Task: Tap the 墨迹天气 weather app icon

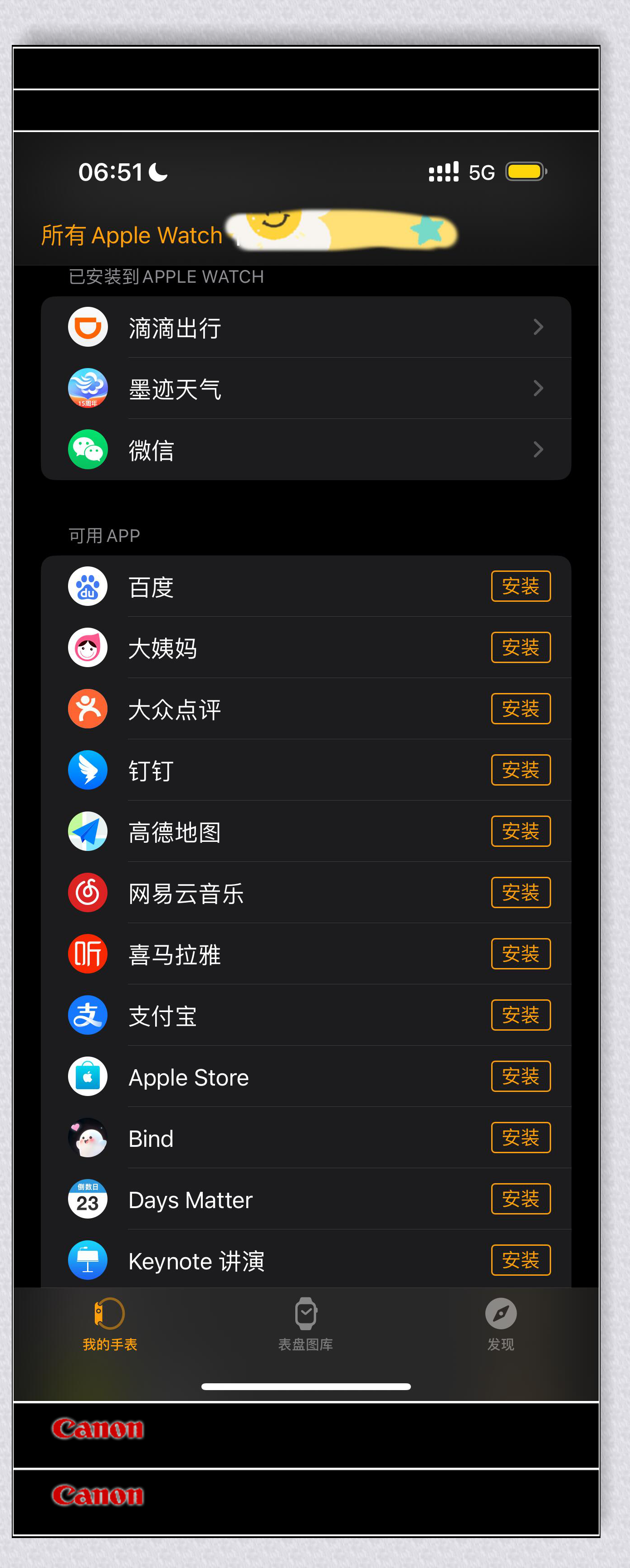Action: pos(88,388)
